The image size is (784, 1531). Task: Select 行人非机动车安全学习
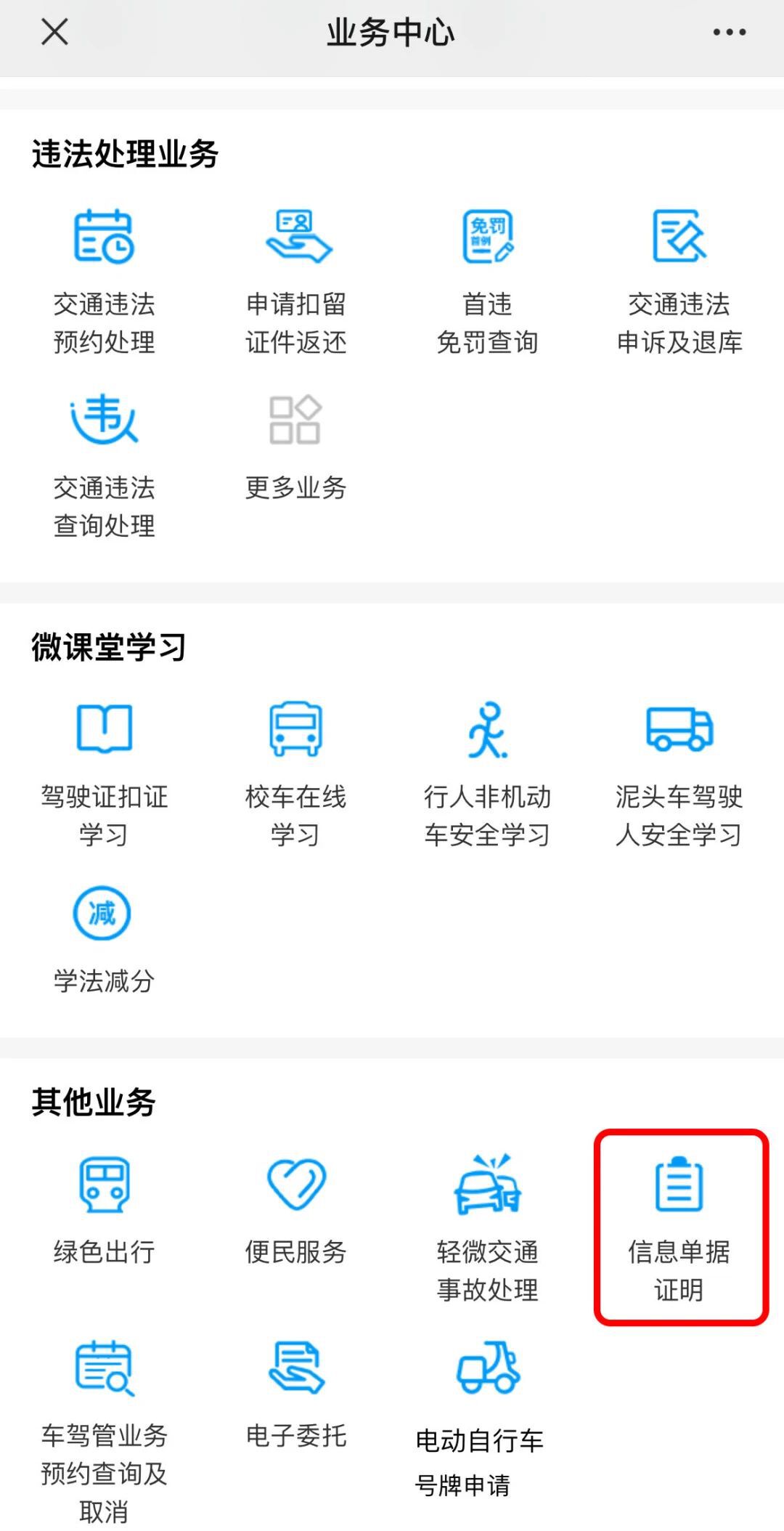tap(487, 774)
